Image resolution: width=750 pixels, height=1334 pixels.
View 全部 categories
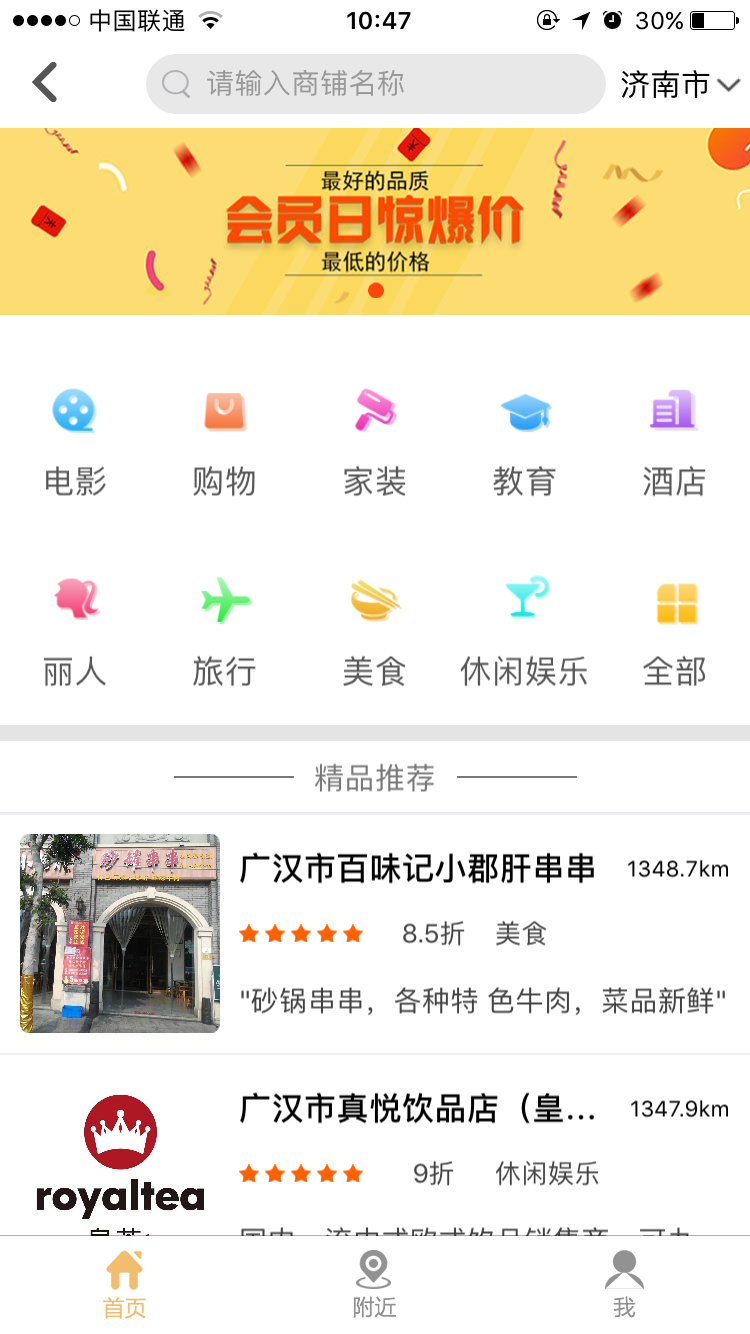coord(675,631)
